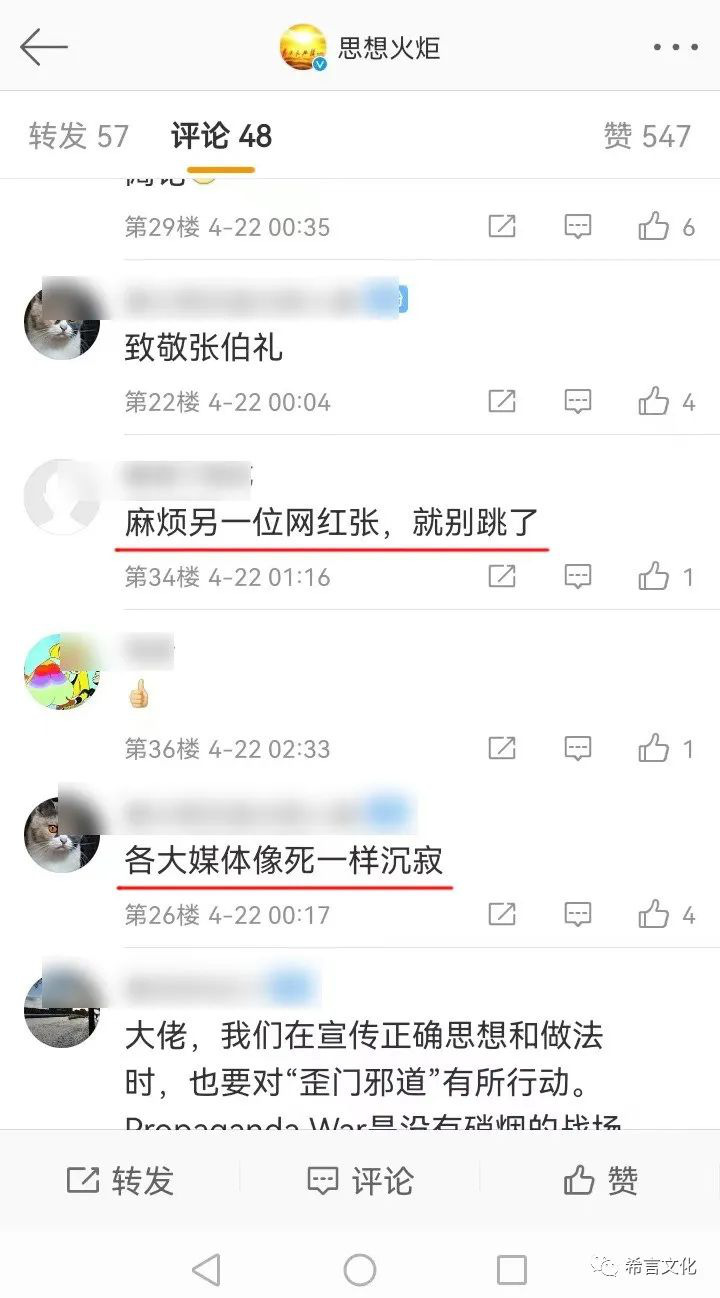Tap the system home button

pos(360,1270)
